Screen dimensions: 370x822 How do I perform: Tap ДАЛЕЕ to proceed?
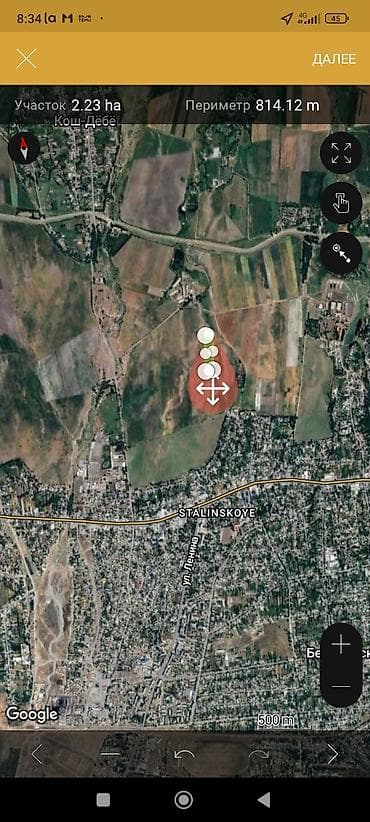[x=334, y=59]
